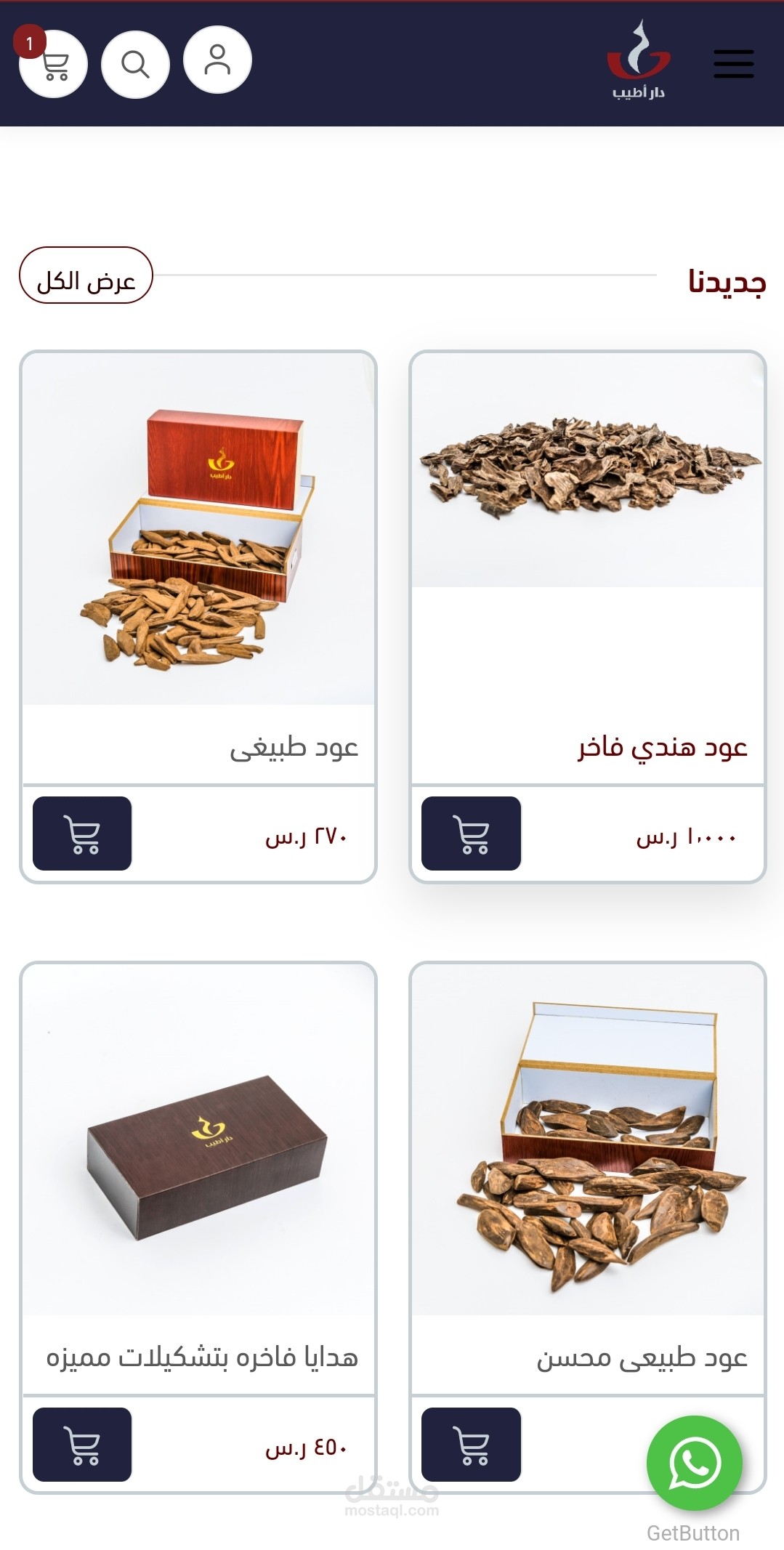Add عود هندي فاخر to cart via its cart icon
784x1550 pixels.
click(x=469, y=834)
